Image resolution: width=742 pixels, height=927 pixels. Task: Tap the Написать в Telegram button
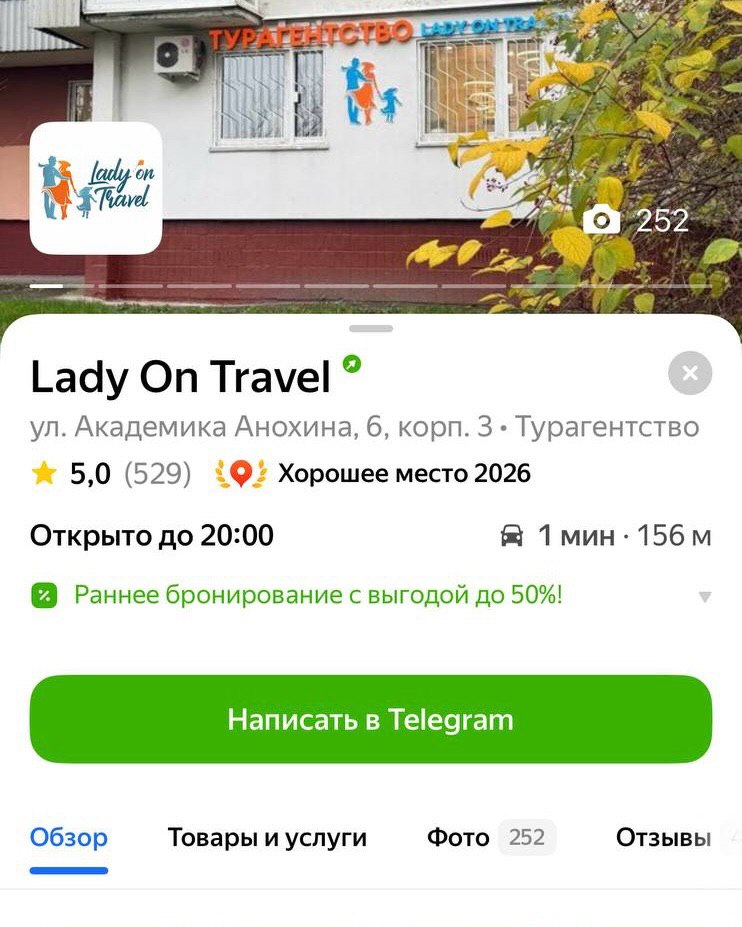370,719
